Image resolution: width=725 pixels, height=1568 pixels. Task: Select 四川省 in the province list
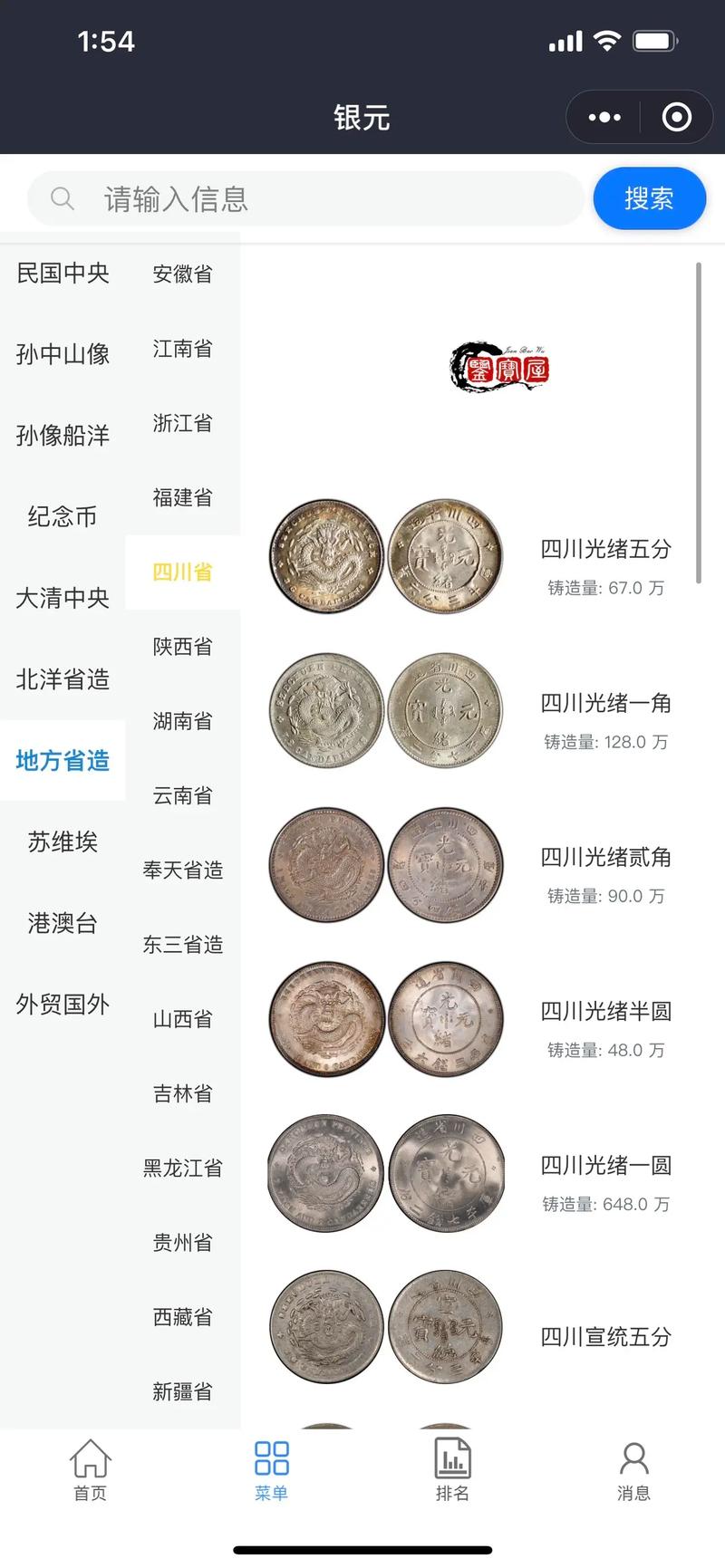point(181,572)
